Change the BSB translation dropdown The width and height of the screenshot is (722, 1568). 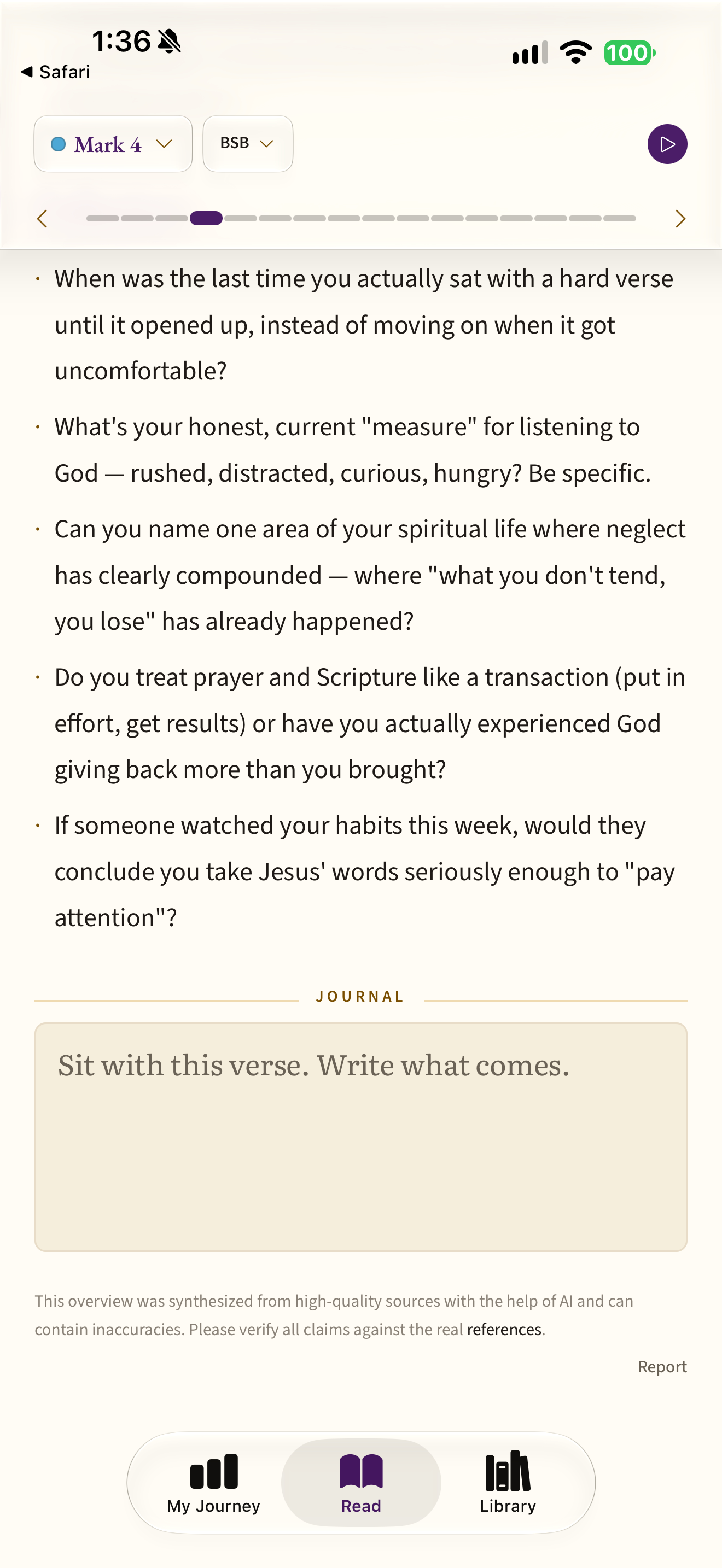[248, 144]
